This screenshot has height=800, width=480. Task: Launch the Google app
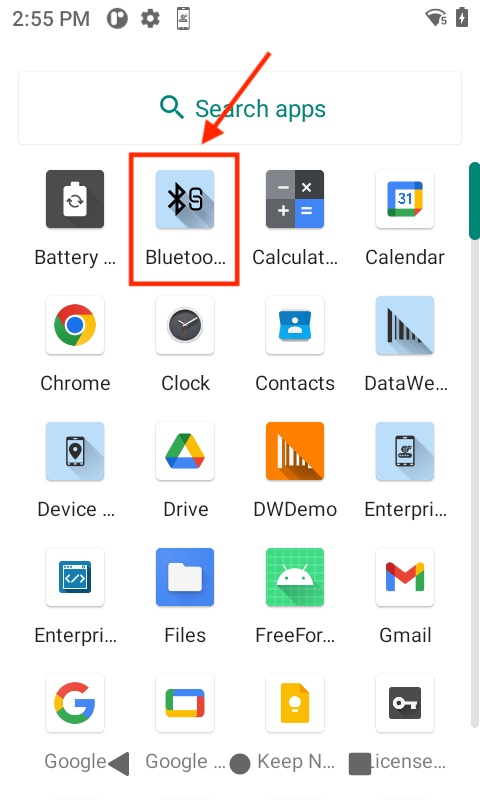[75, 703]
